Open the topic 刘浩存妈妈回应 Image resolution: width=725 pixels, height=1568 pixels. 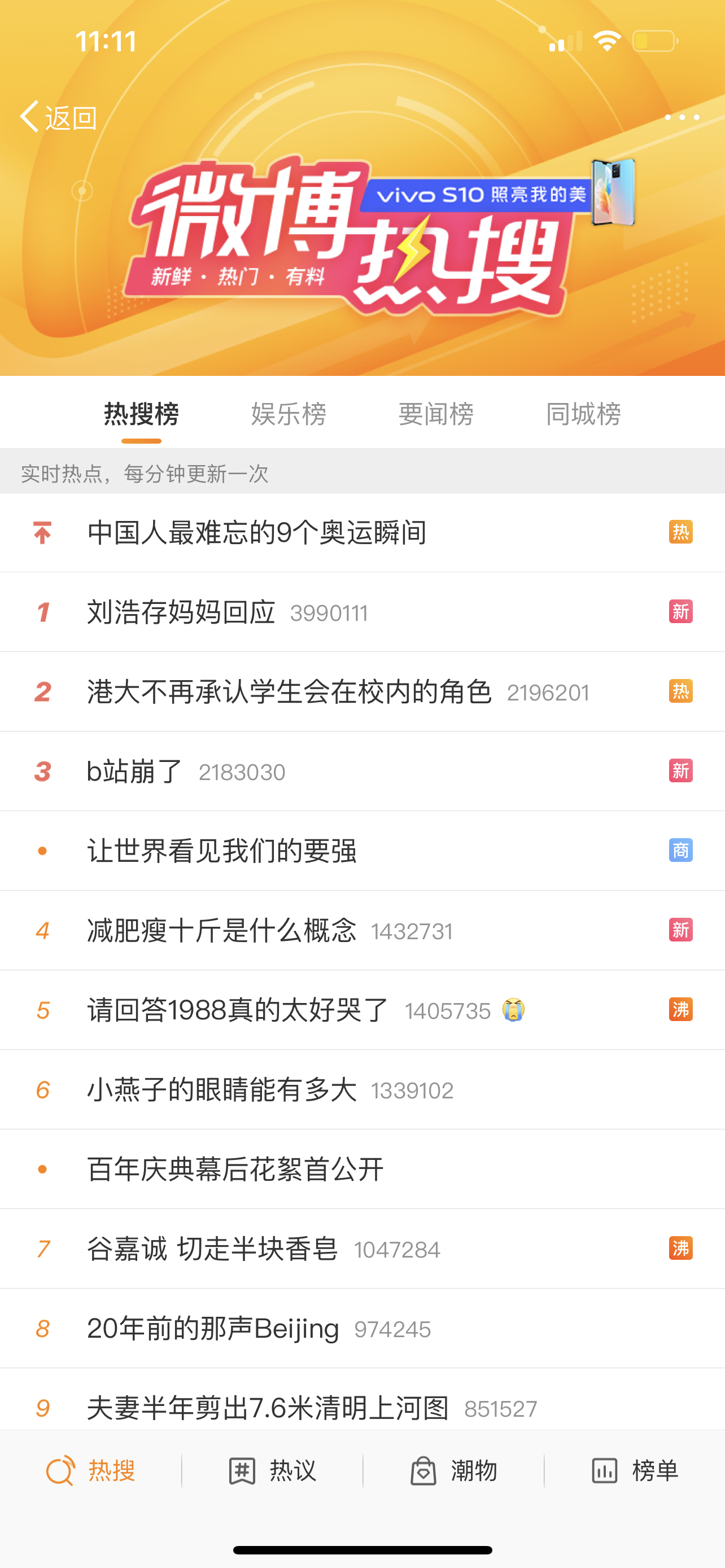181,612
